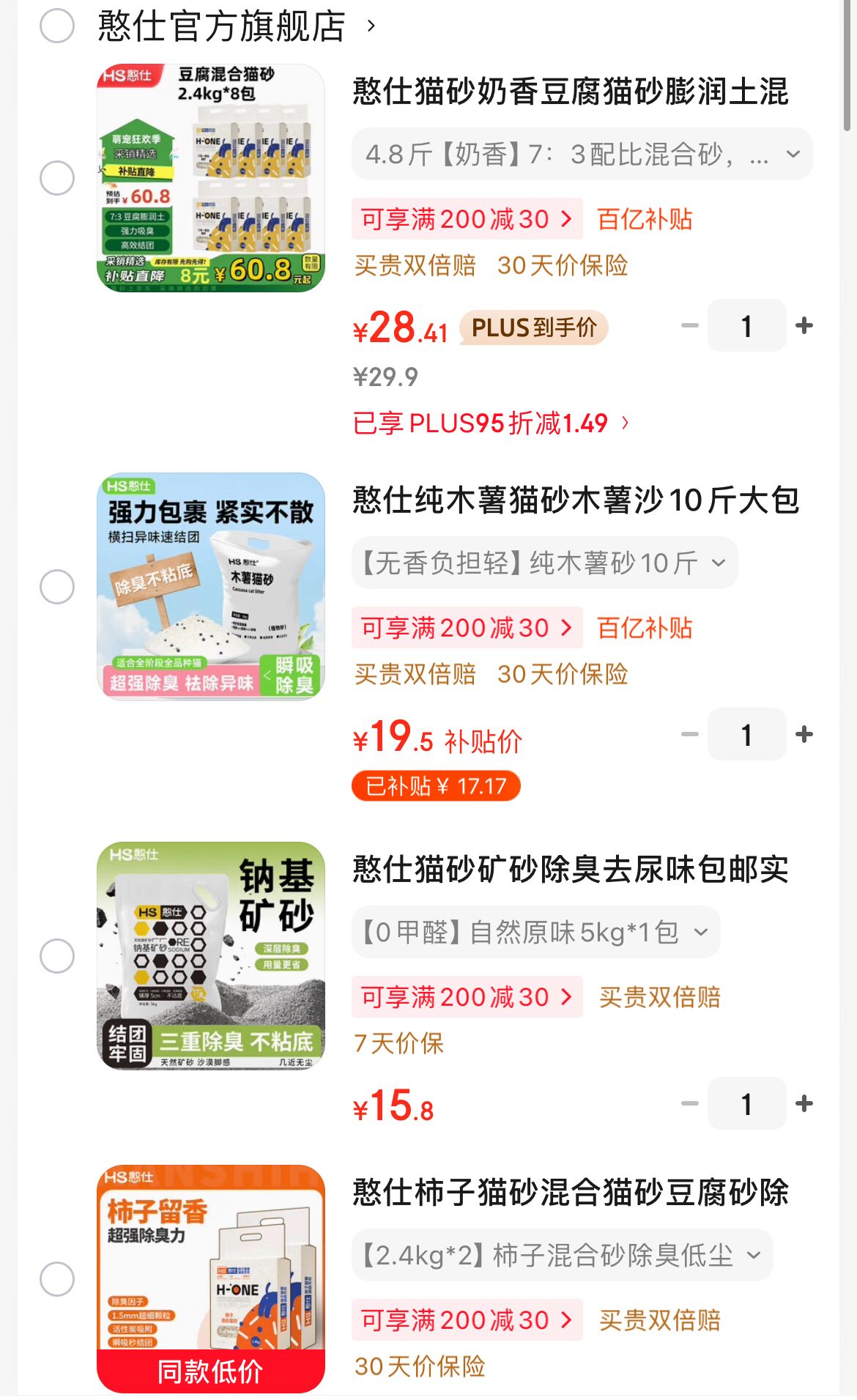The width and height of the screenshot is (857, 1400).
Task: View the 已享PLUS95折减1.49 discount details
Action: pos(490,423)
